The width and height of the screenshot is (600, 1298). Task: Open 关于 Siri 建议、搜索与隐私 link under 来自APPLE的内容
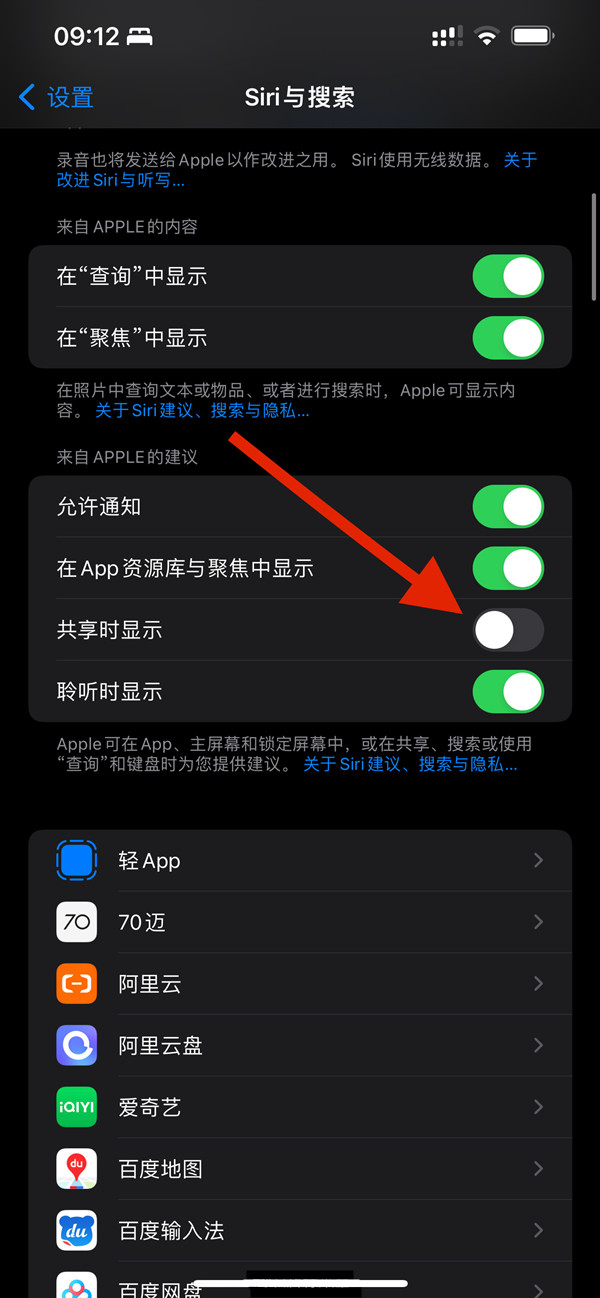pos(202,411)
